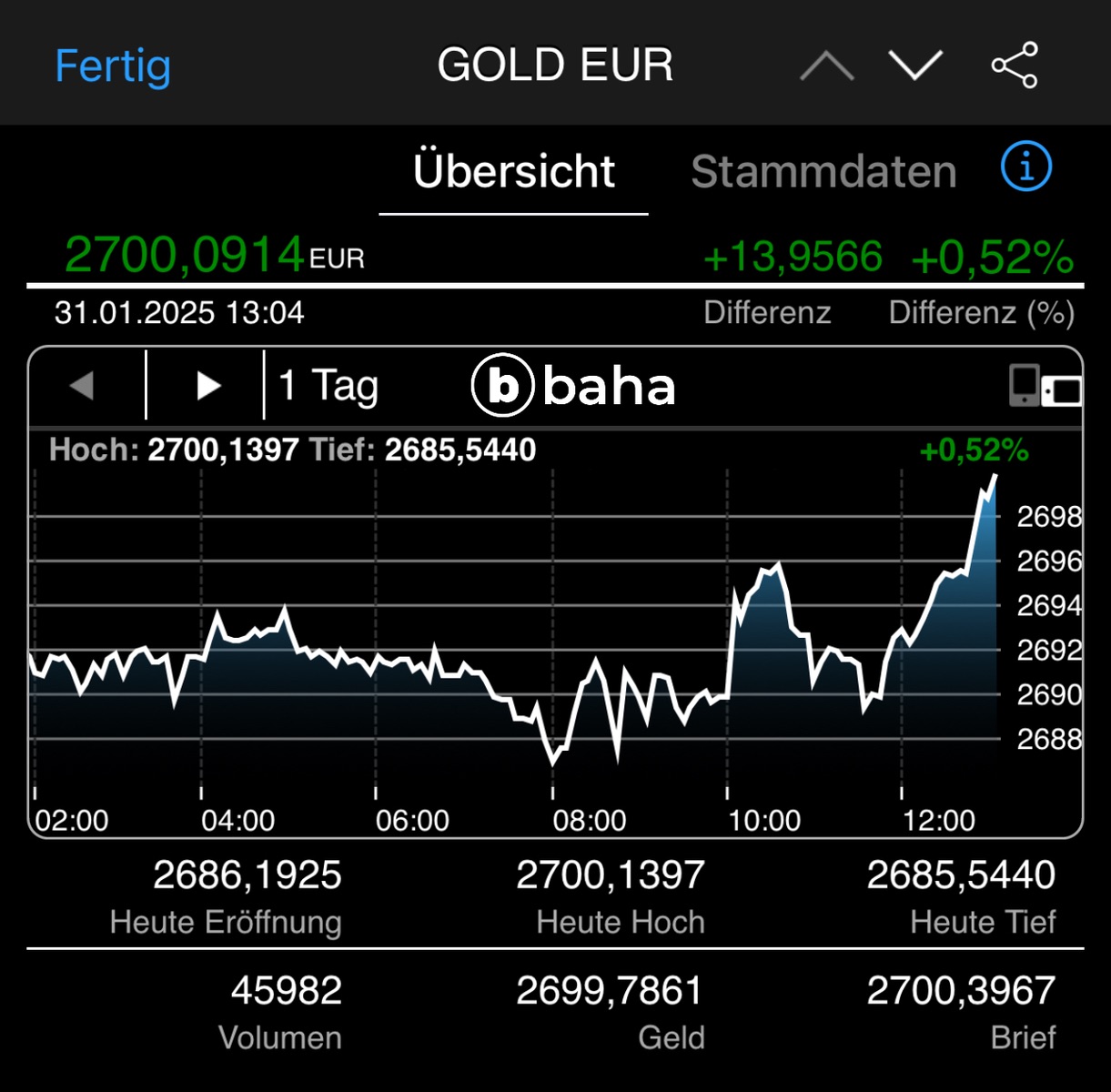Rotate chart to landscape view
1111x1092 pixels.
(1045, 386)
